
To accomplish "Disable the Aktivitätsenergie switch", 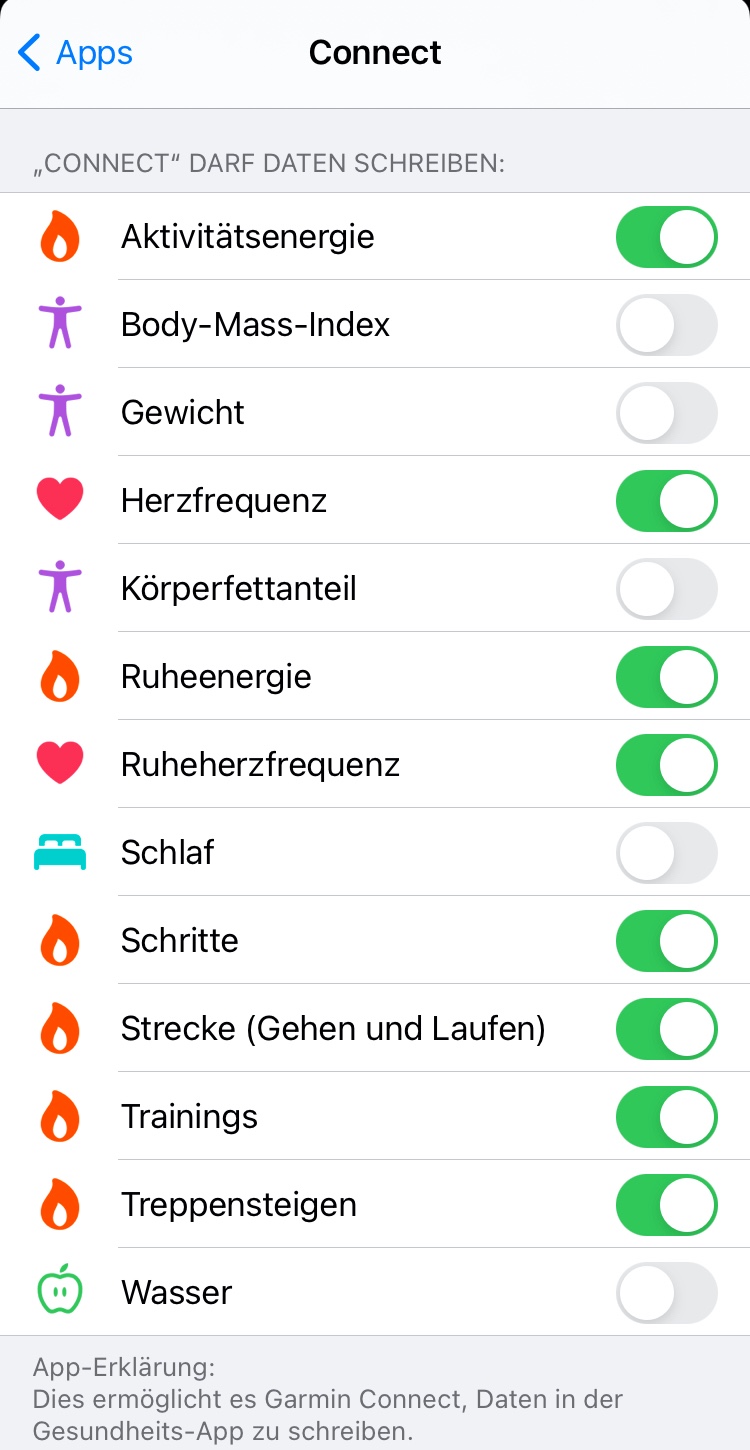I will [x=666, y=237].
